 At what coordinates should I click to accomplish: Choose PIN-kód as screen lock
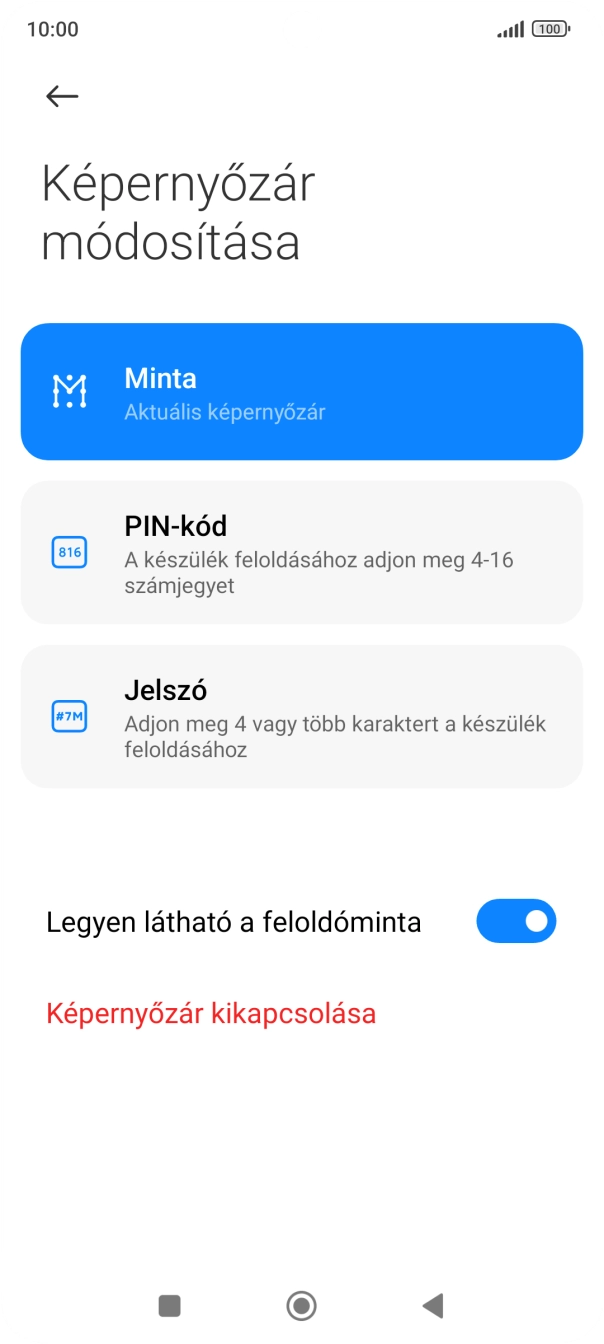pyautogui.click(x=301, y=553)
